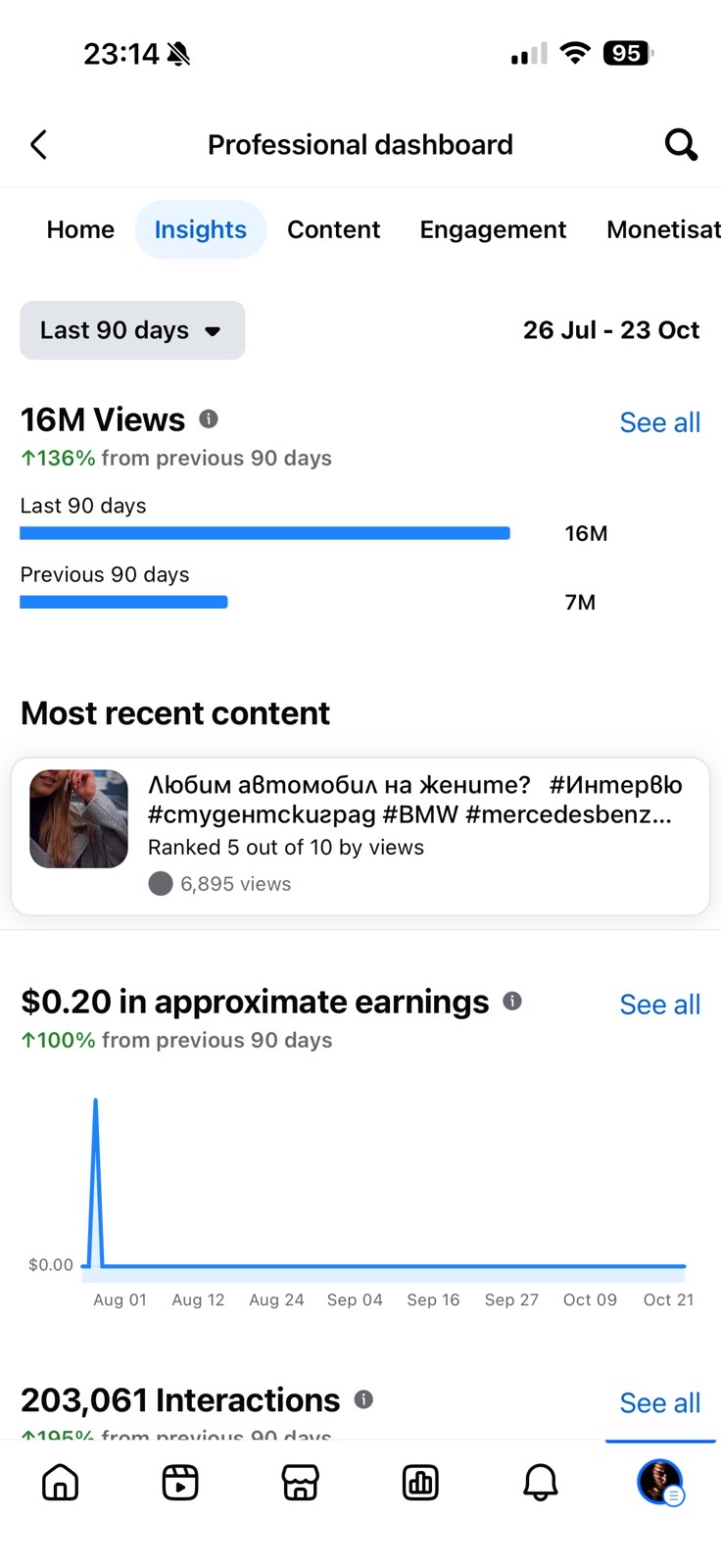721x1568 pixels.
Task: Open See all for approximate earnings
Action: pyautogui.click(x=659, y=1004)
